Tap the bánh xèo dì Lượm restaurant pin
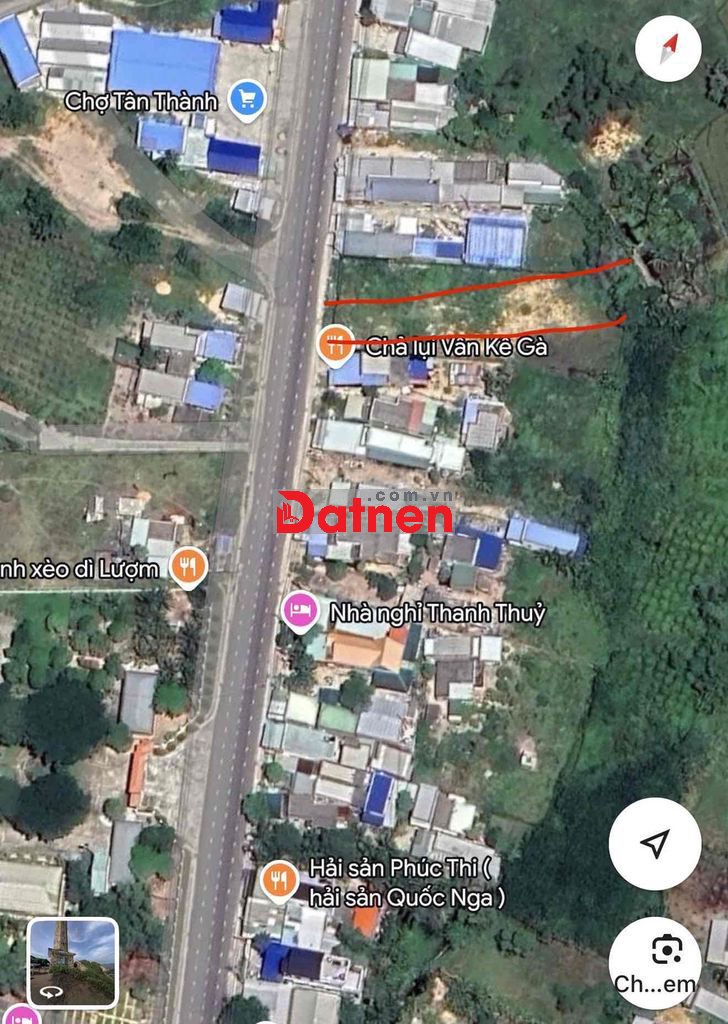This screenshot has width=728, height=1024. [188, 566]
